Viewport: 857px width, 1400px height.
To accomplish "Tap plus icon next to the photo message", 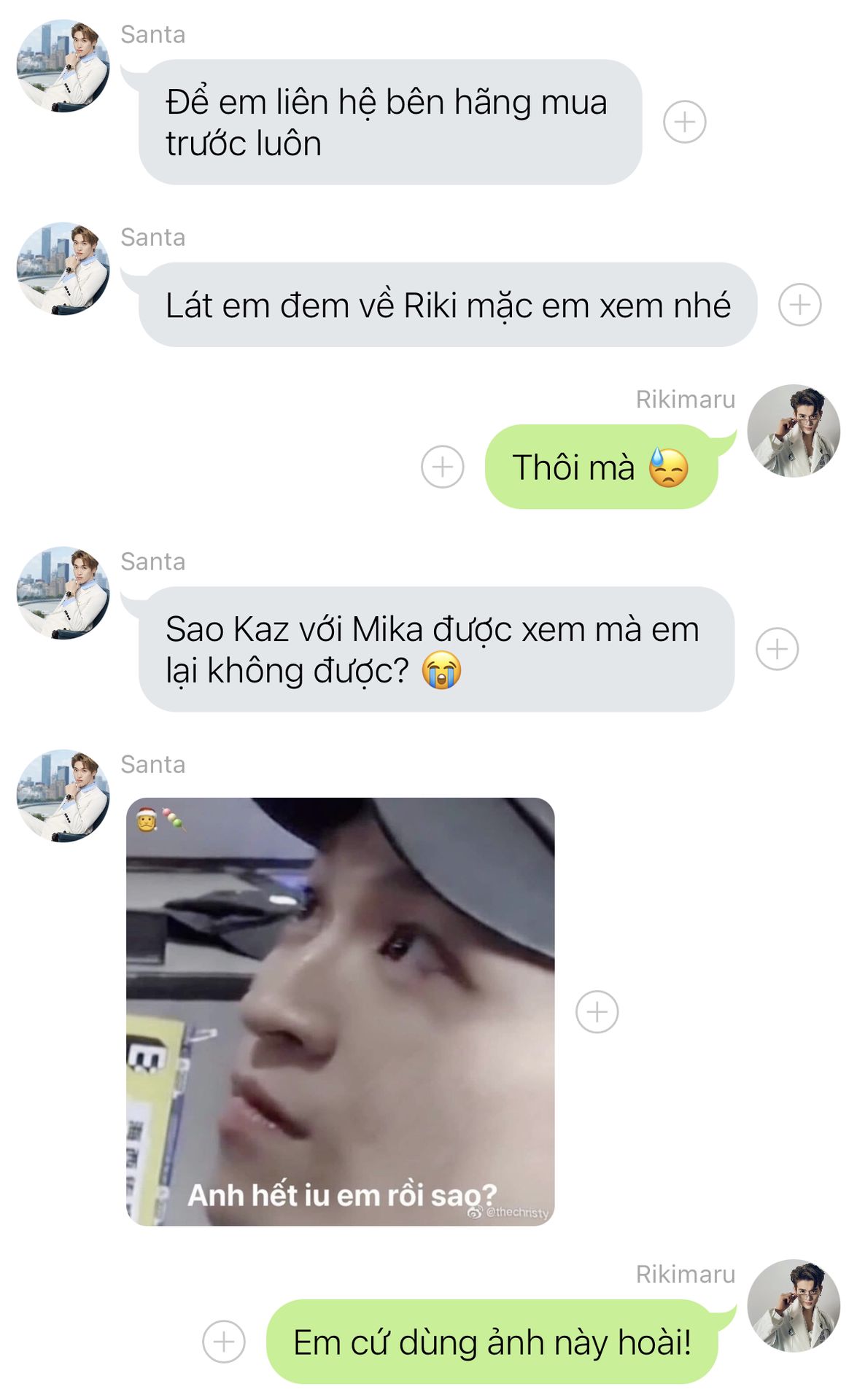I will pos(597,1012).
